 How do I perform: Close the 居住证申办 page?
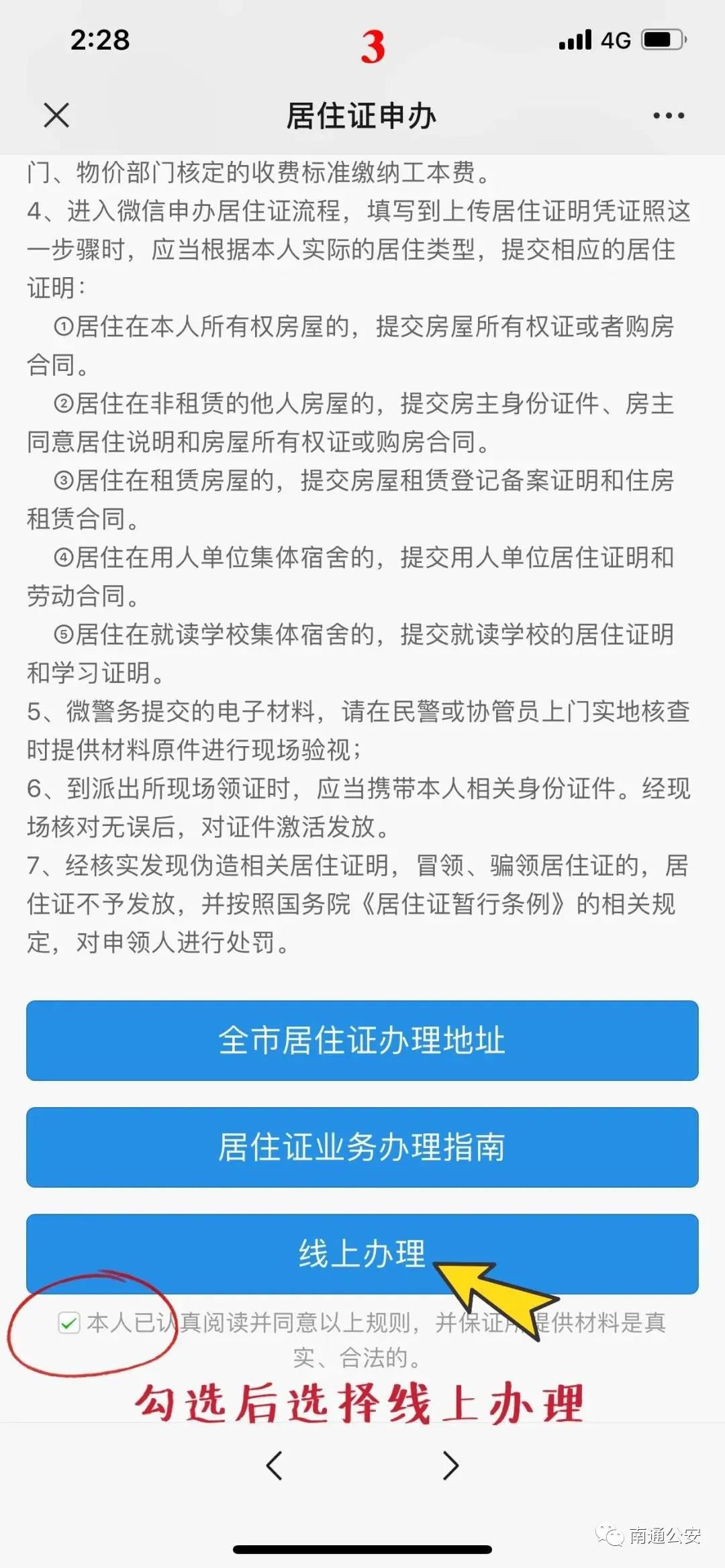point(56,115)
